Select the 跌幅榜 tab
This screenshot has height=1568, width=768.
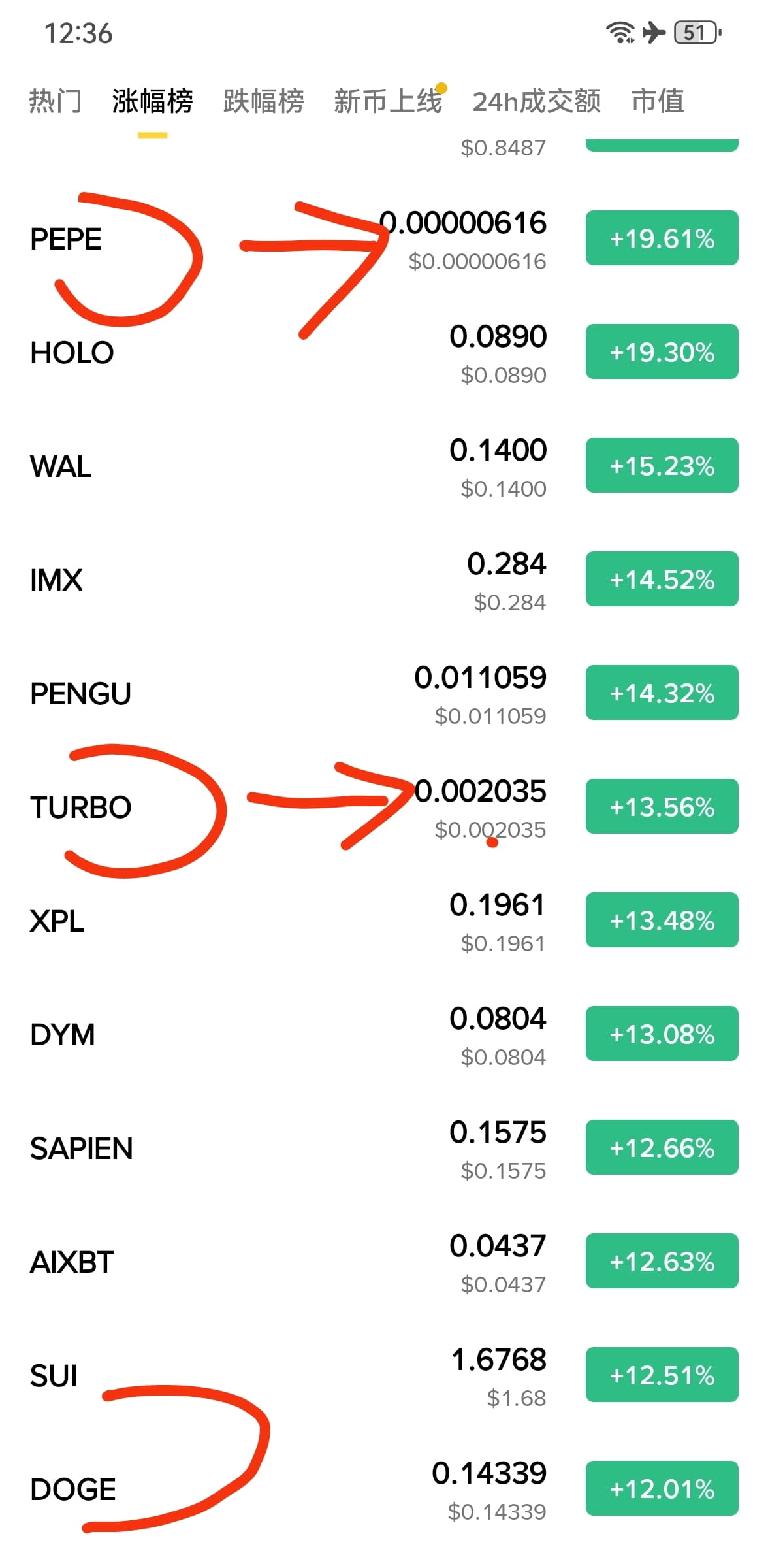click(x=263, y=101)
